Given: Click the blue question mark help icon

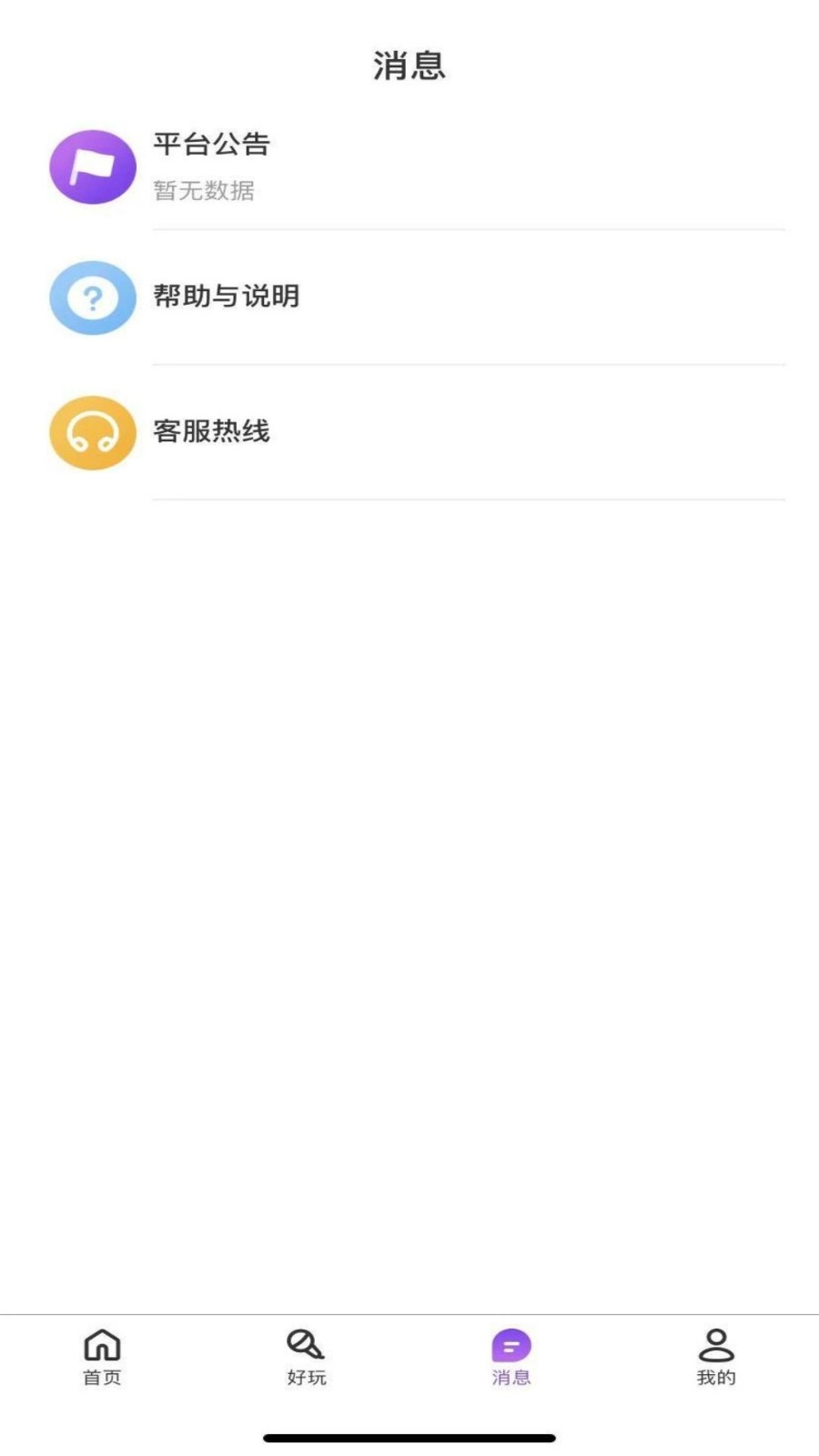Looking at the screenshot, I should (x=92, y=296).
